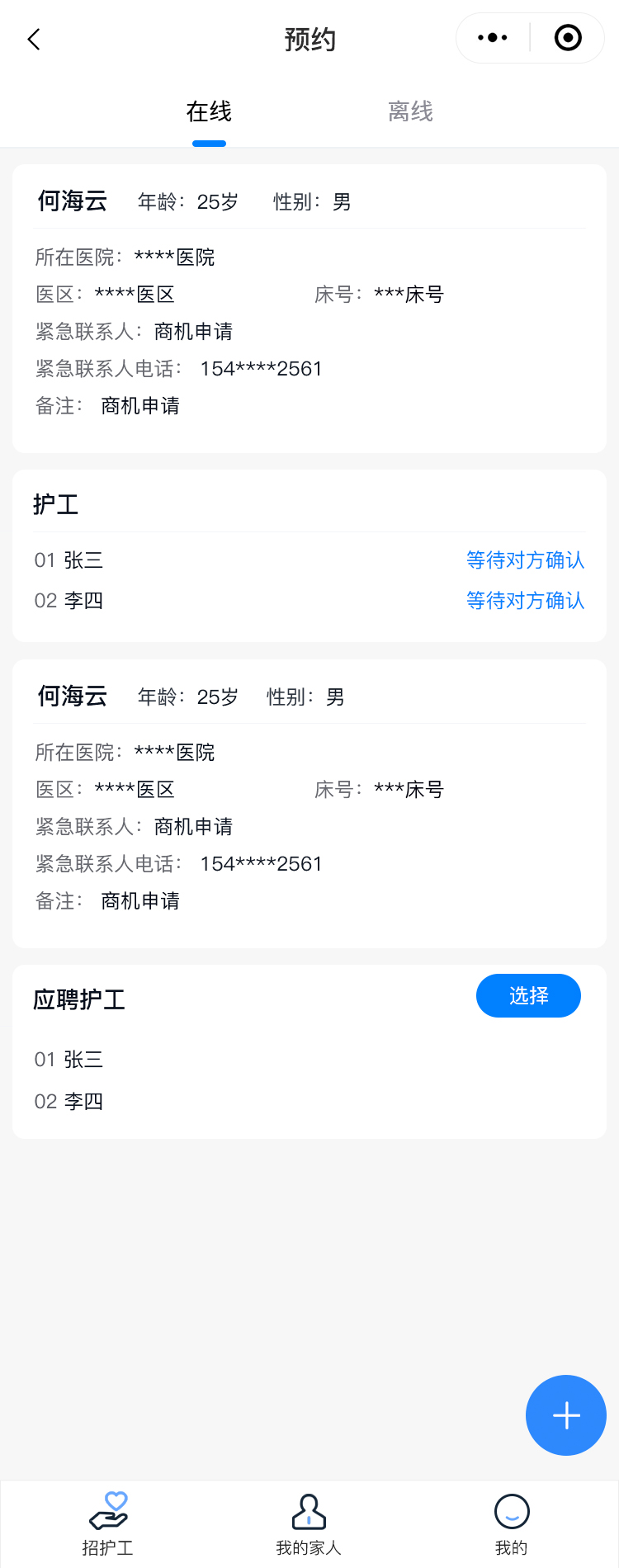Add a new appointment with plus button

[566, 1415]
